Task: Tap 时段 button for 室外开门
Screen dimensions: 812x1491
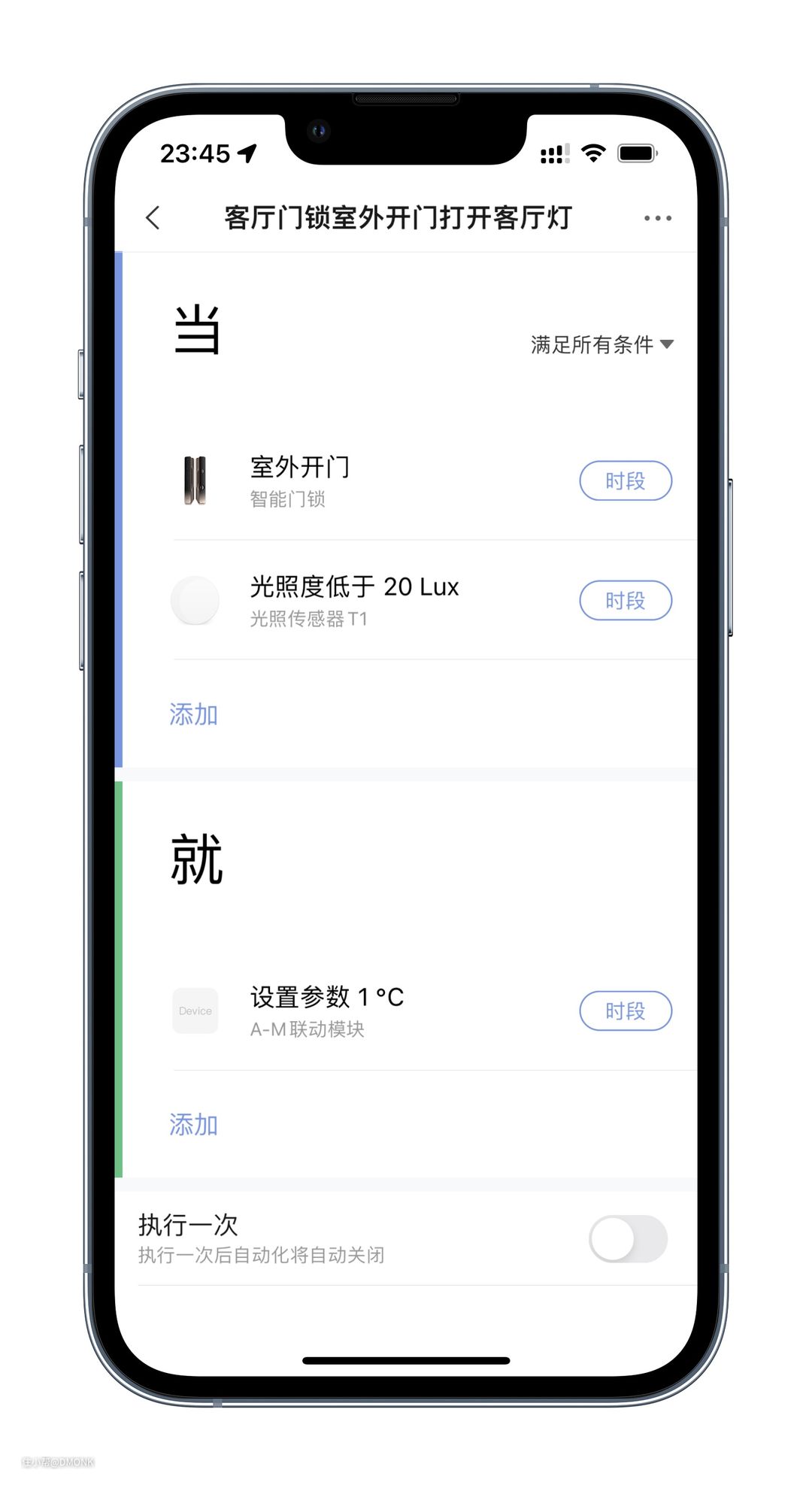Action: [x=625, y=480]
